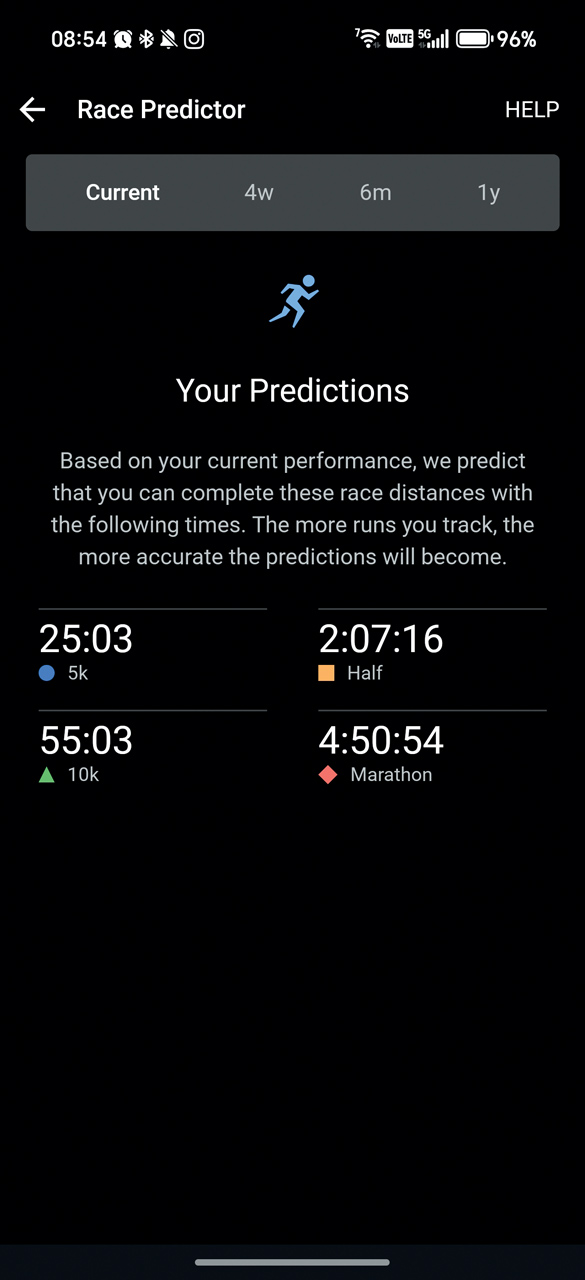This screenshot has width=585, height=1280.
Task: Select the Current predictions tab
Action: 123,193
